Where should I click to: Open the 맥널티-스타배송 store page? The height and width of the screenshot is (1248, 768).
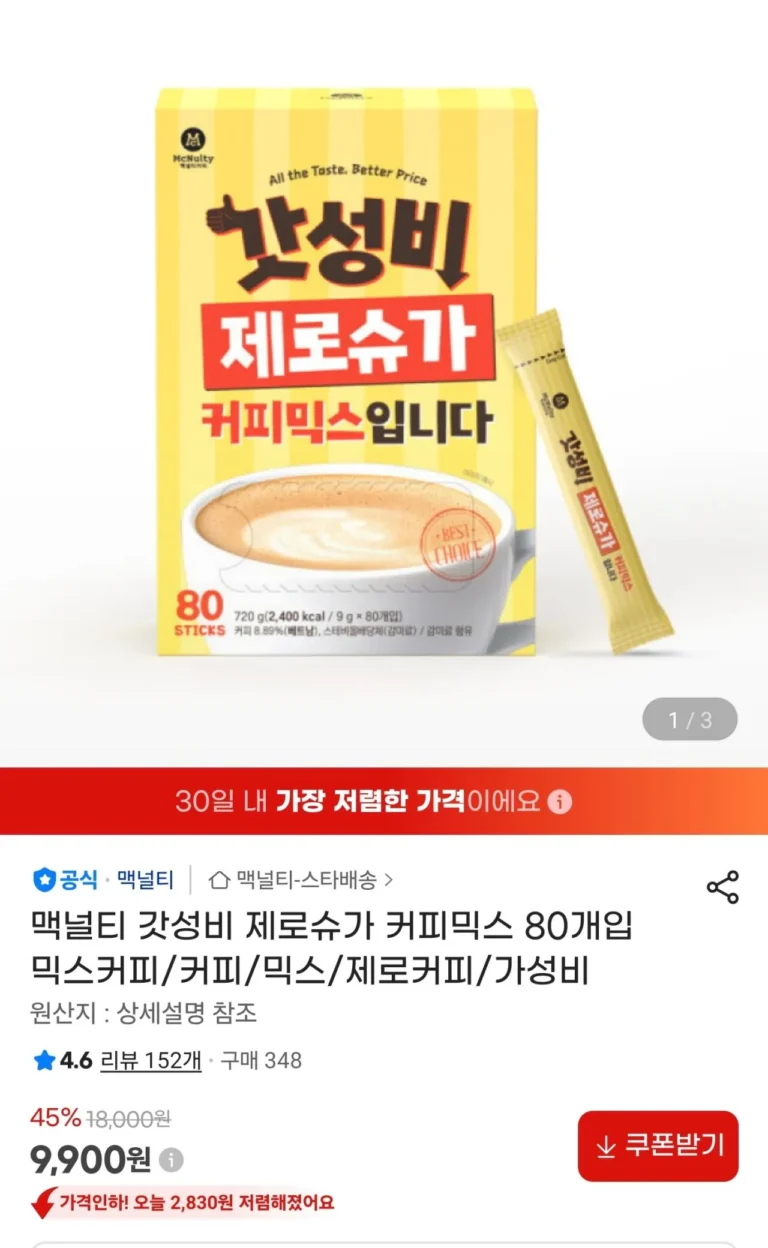pos(301,880)
